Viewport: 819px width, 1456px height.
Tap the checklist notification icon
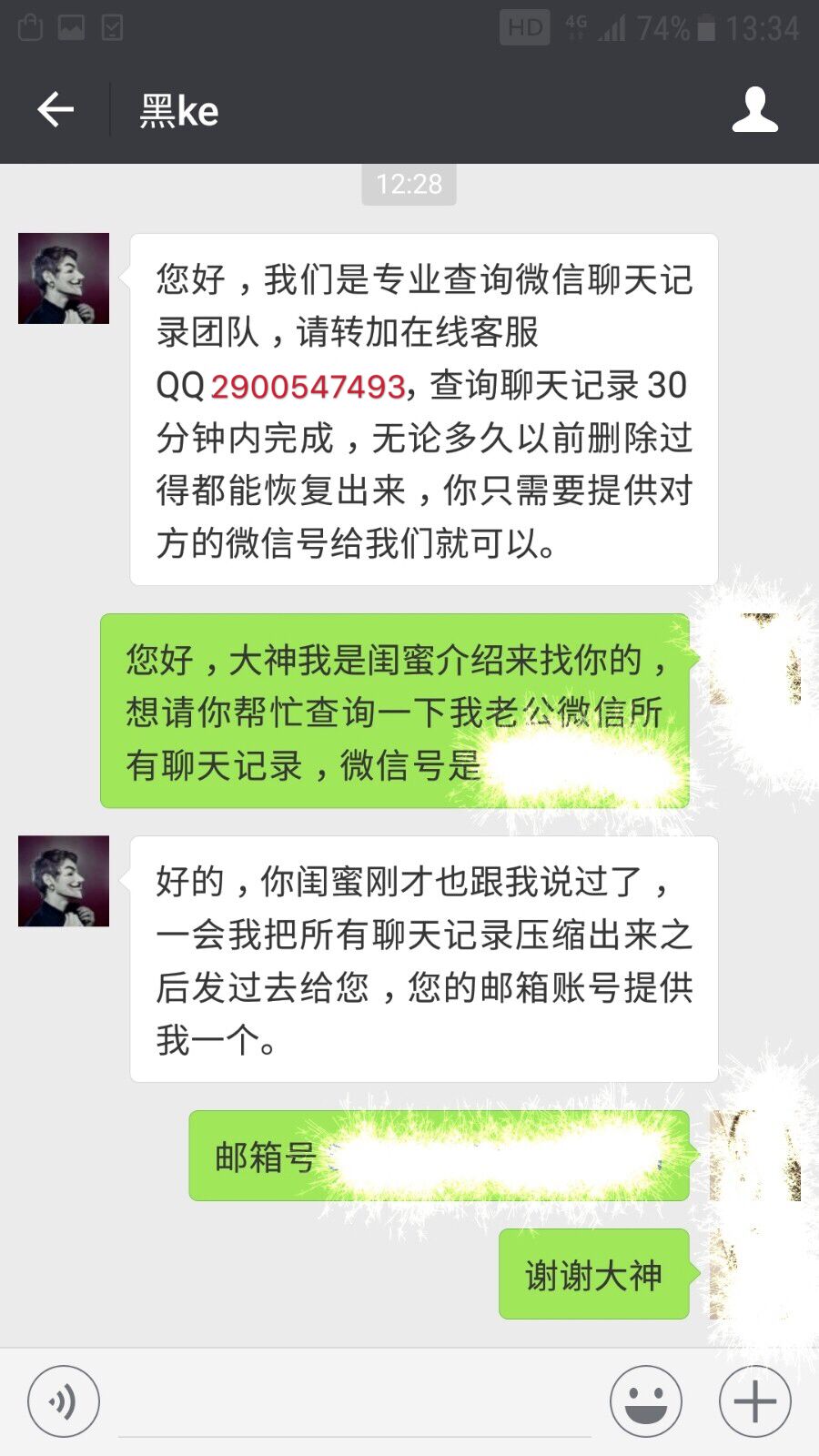[x=111, y=26]
